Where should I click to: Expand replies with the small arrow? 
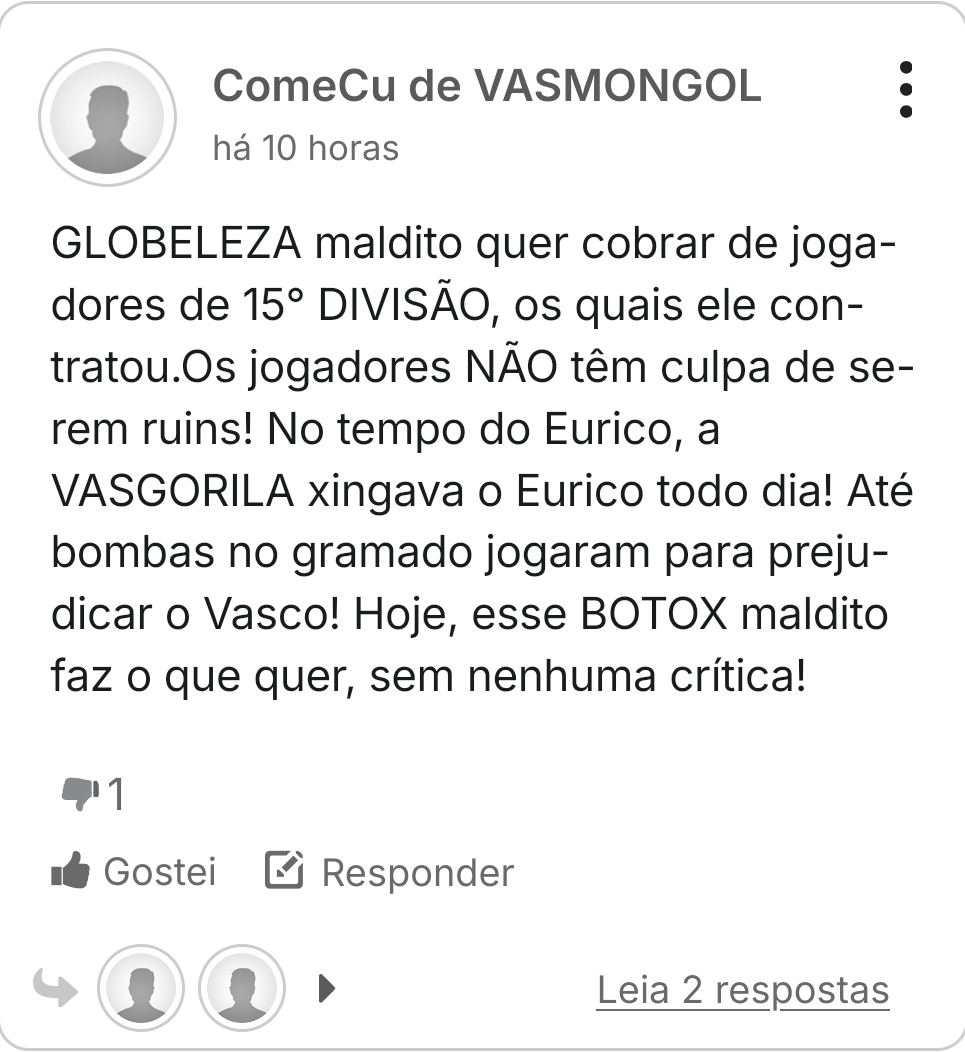tap(326, 989)
